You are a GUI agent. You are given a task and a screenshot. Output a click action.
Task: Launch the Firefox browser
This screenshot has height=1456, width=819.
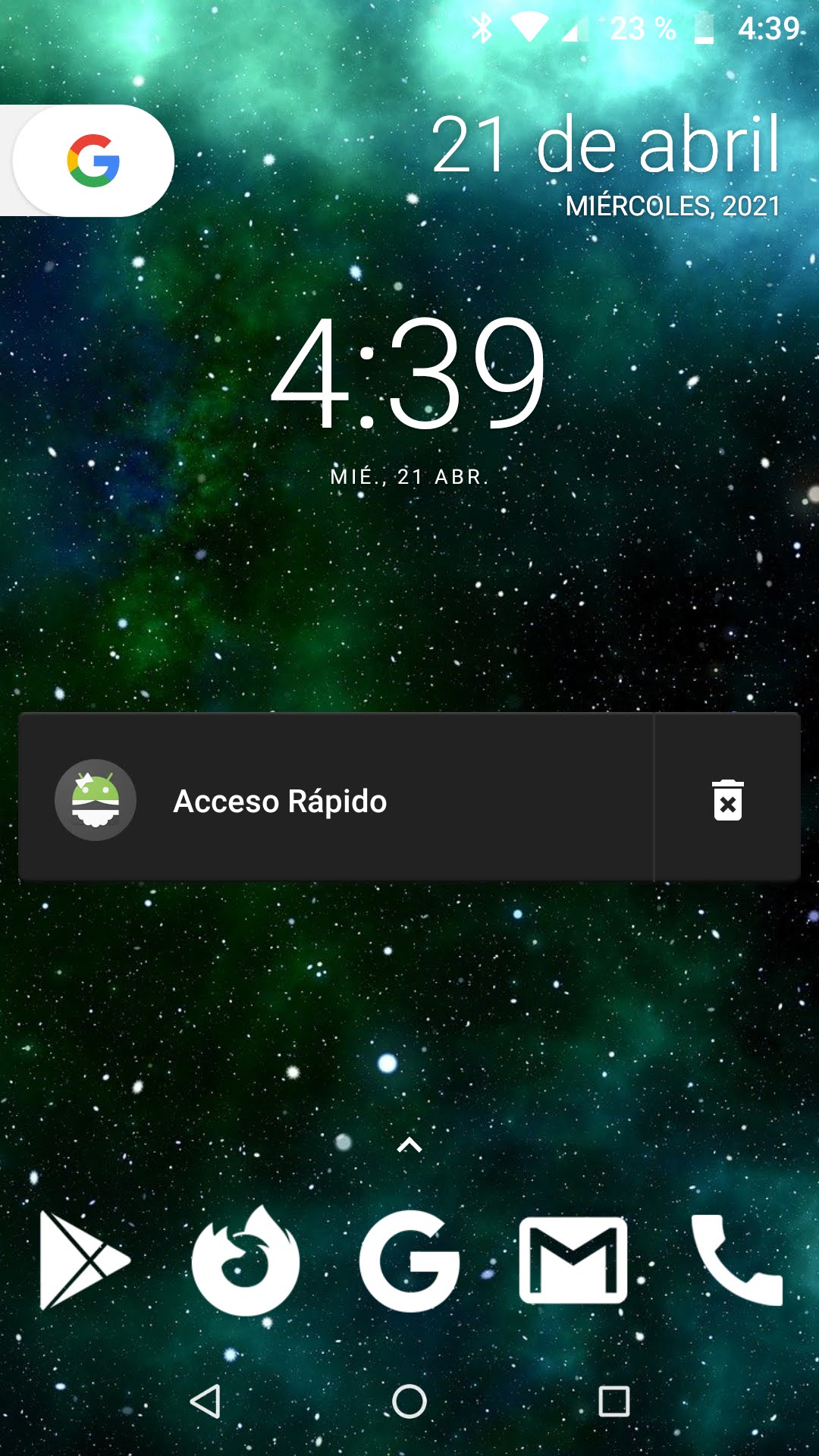(246, 1260)
